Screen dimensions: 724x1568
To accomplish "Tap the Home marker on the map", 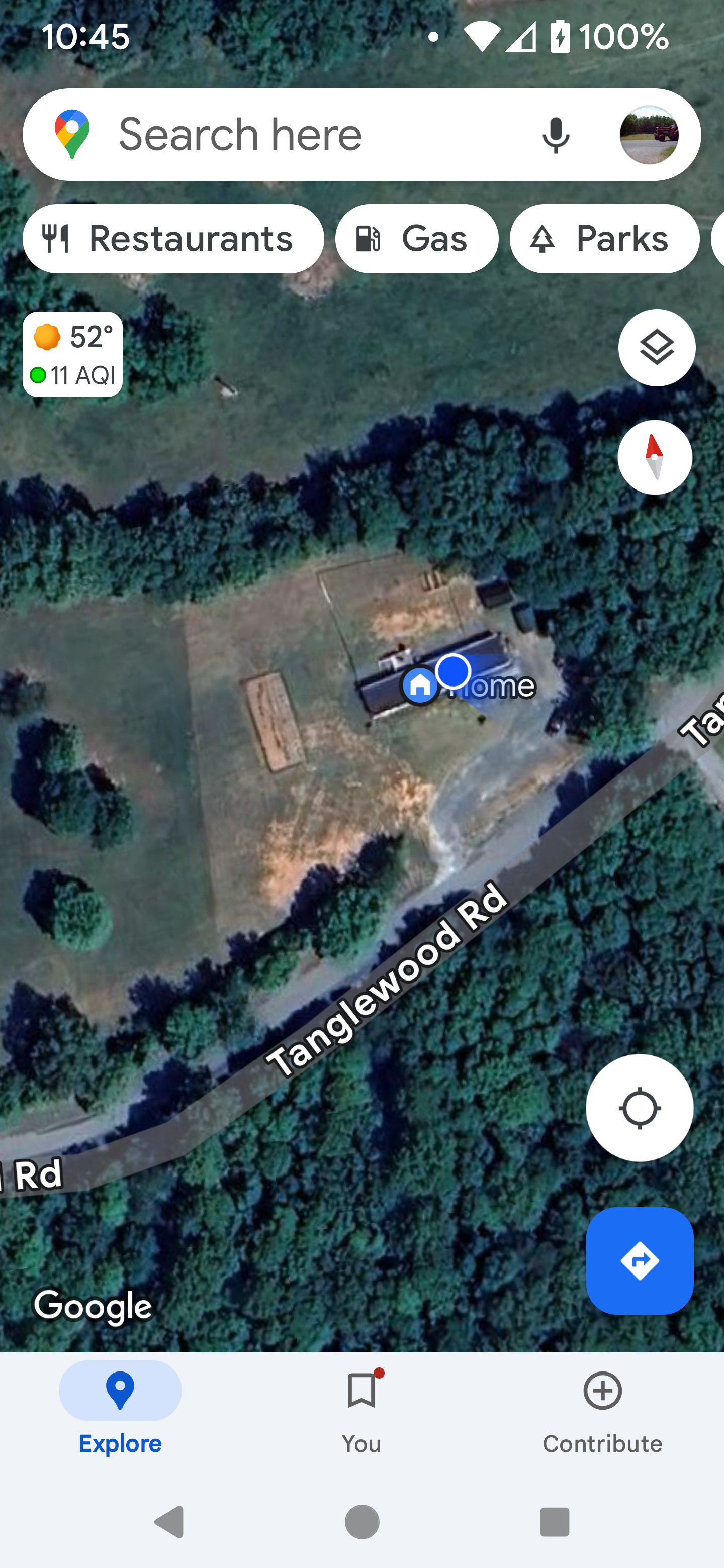I will click(x=420, y=685).
